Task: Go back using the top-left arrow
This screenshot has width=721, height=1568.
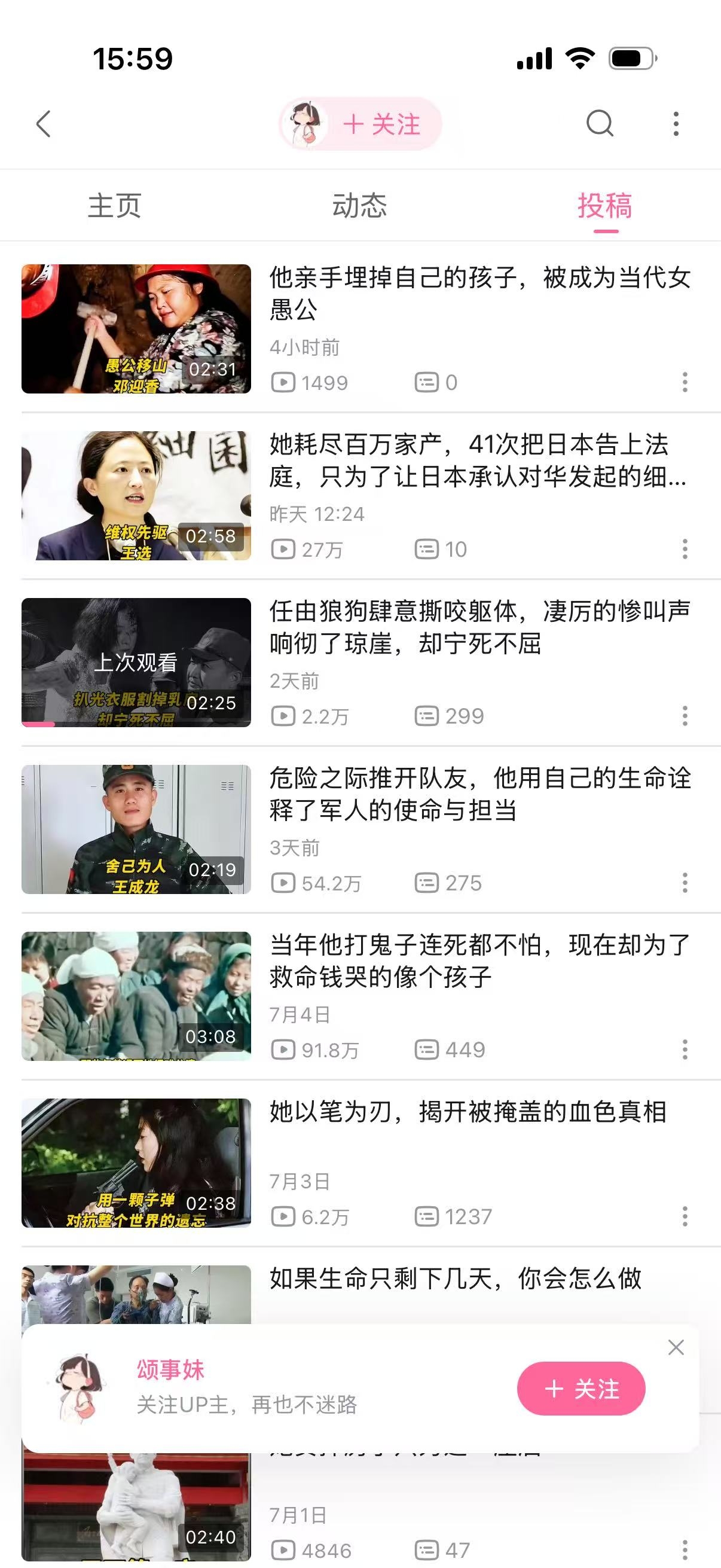Action: click(x=43, y=124)
